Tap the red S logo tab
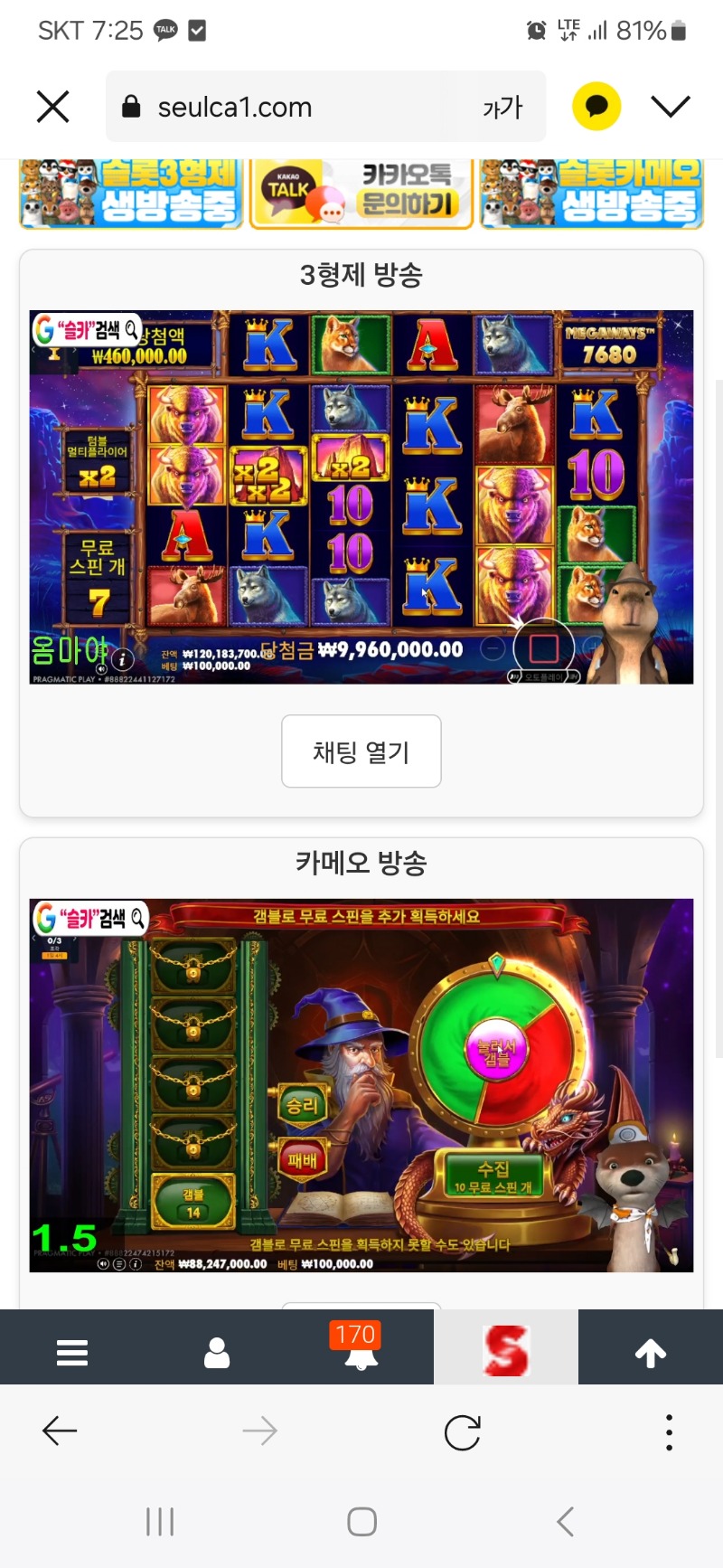 pos(505,1351)
